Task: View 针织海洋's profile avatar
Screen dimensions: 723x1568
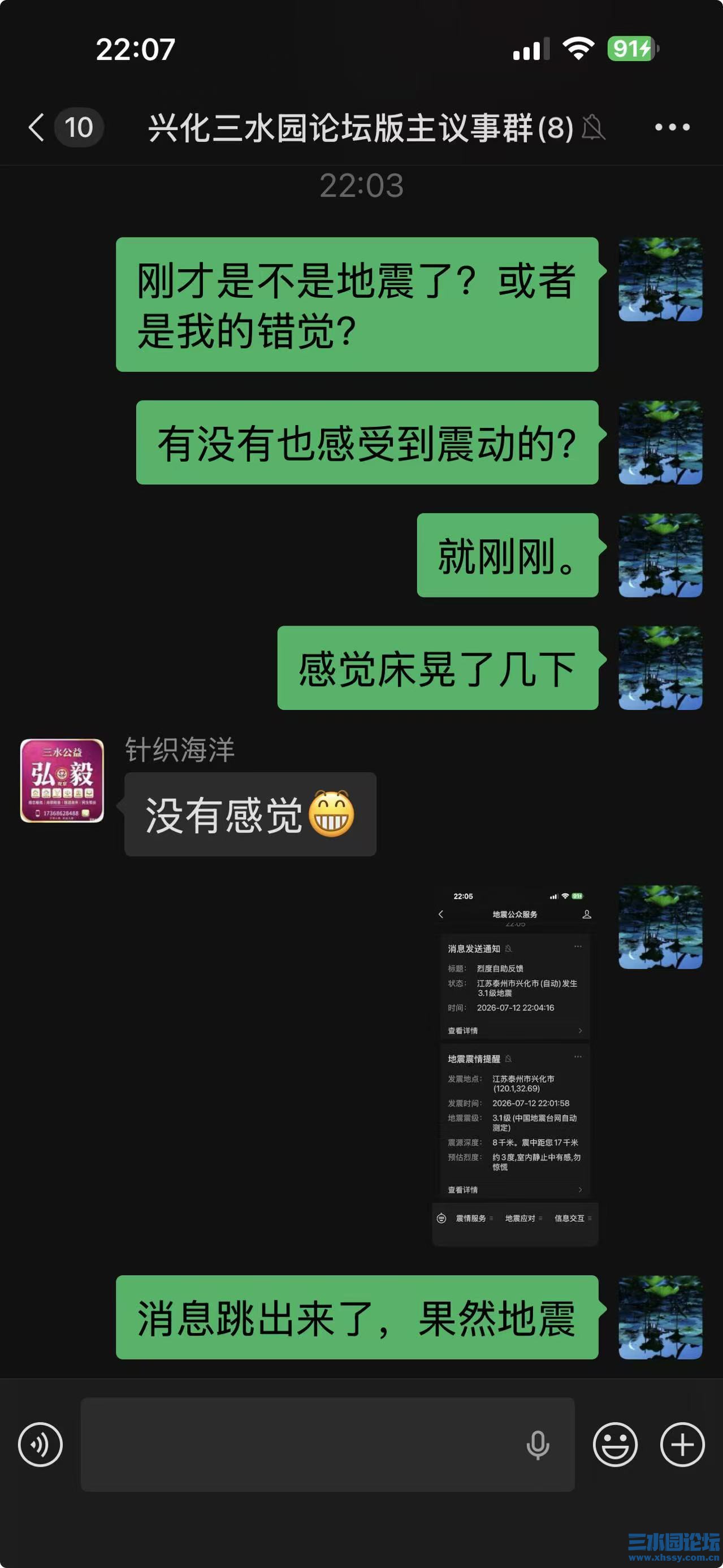Action: (62, 781)
